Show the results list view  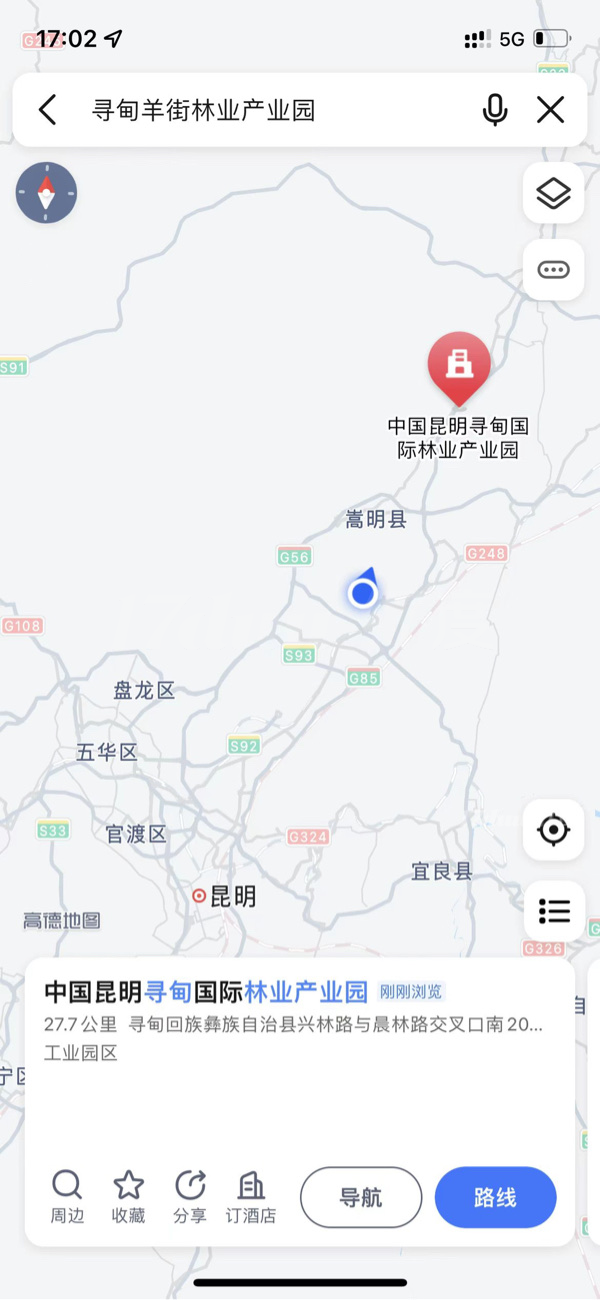pos(553,911)
